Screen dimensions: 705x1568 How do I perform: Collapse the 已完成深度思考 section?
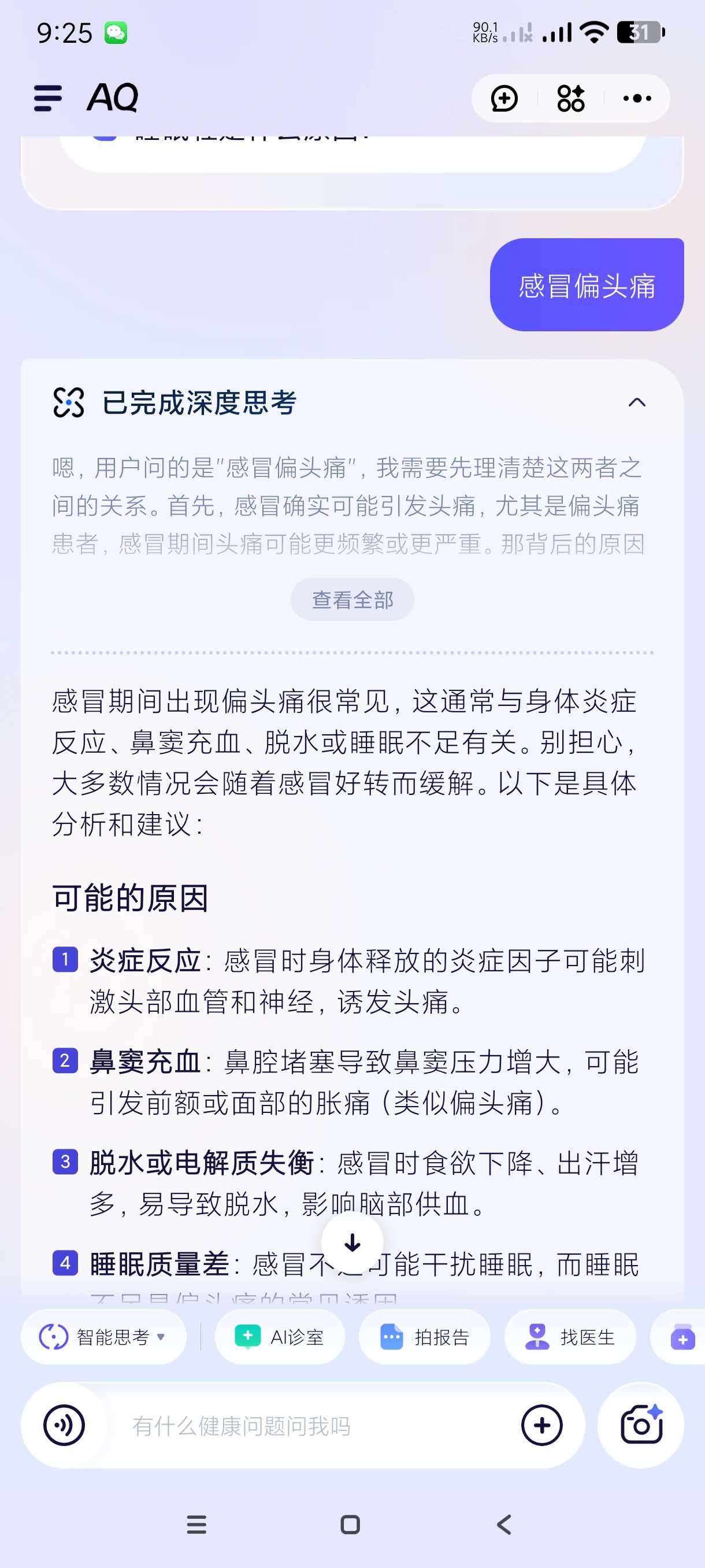click(x=636, y=403)
